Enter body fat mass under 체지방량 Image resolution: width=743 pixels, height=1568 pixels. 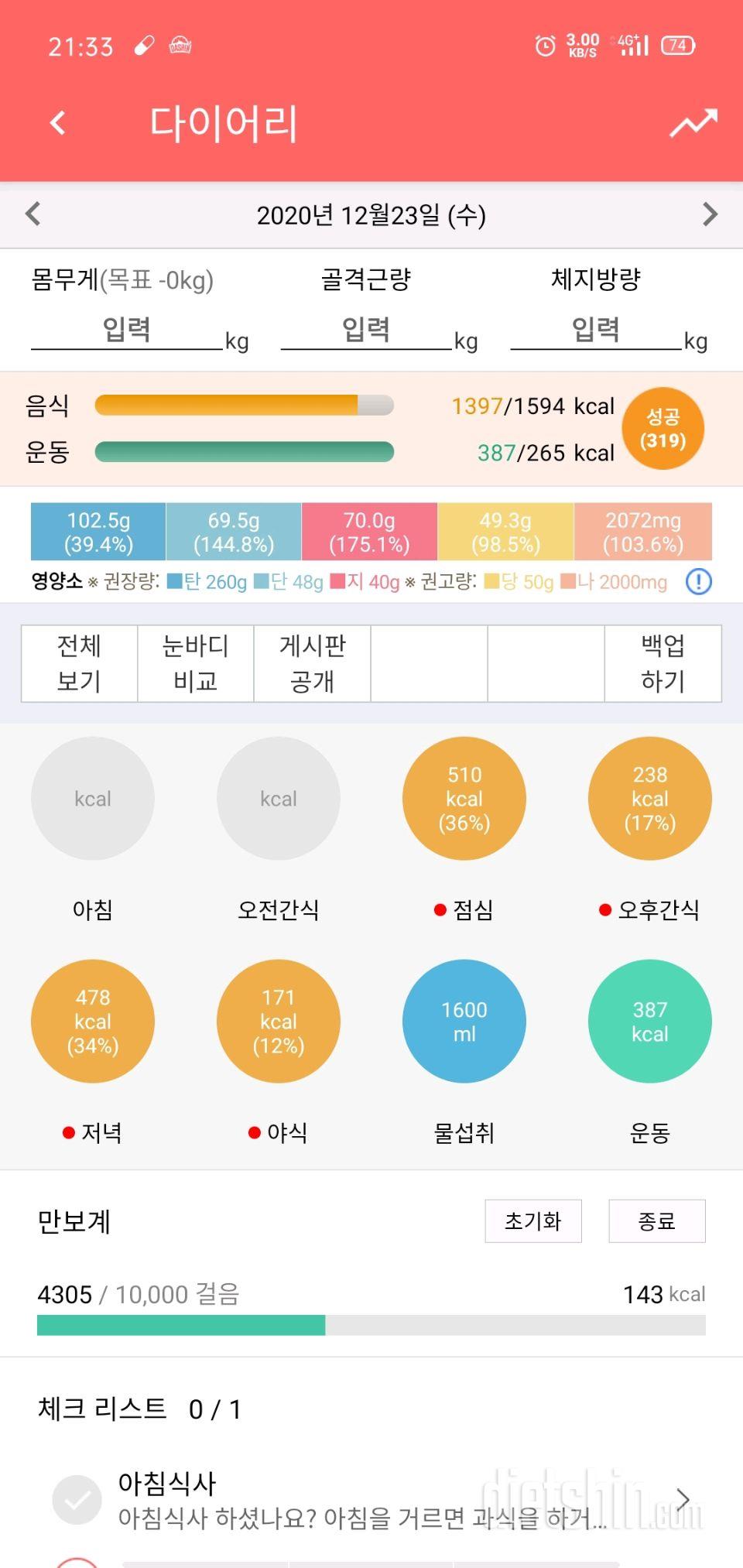click(x=595, y=330)
